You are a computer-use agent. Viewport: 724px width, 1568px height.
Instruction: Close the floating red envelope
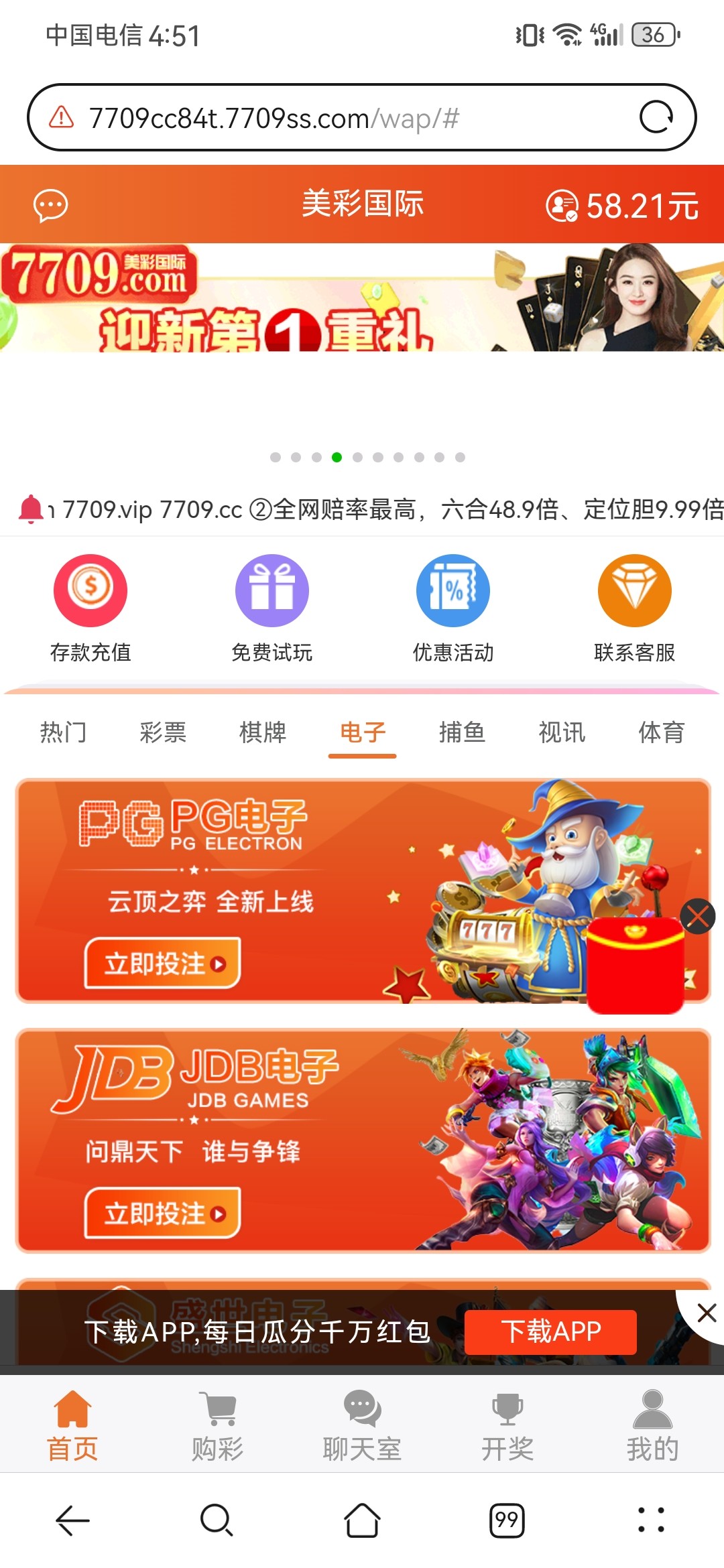(698, 917)
